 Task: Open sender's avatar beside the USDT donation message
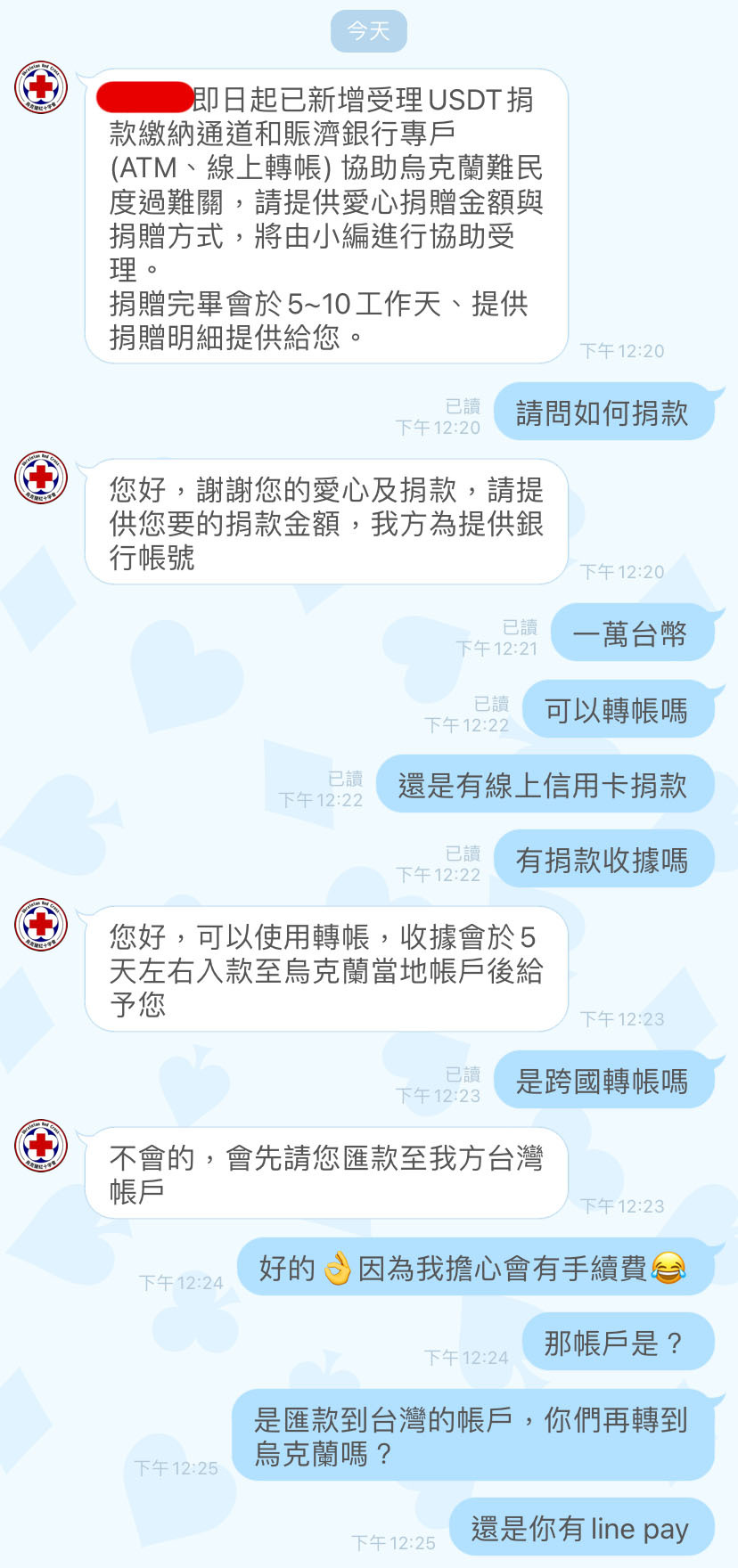[41, 87]
